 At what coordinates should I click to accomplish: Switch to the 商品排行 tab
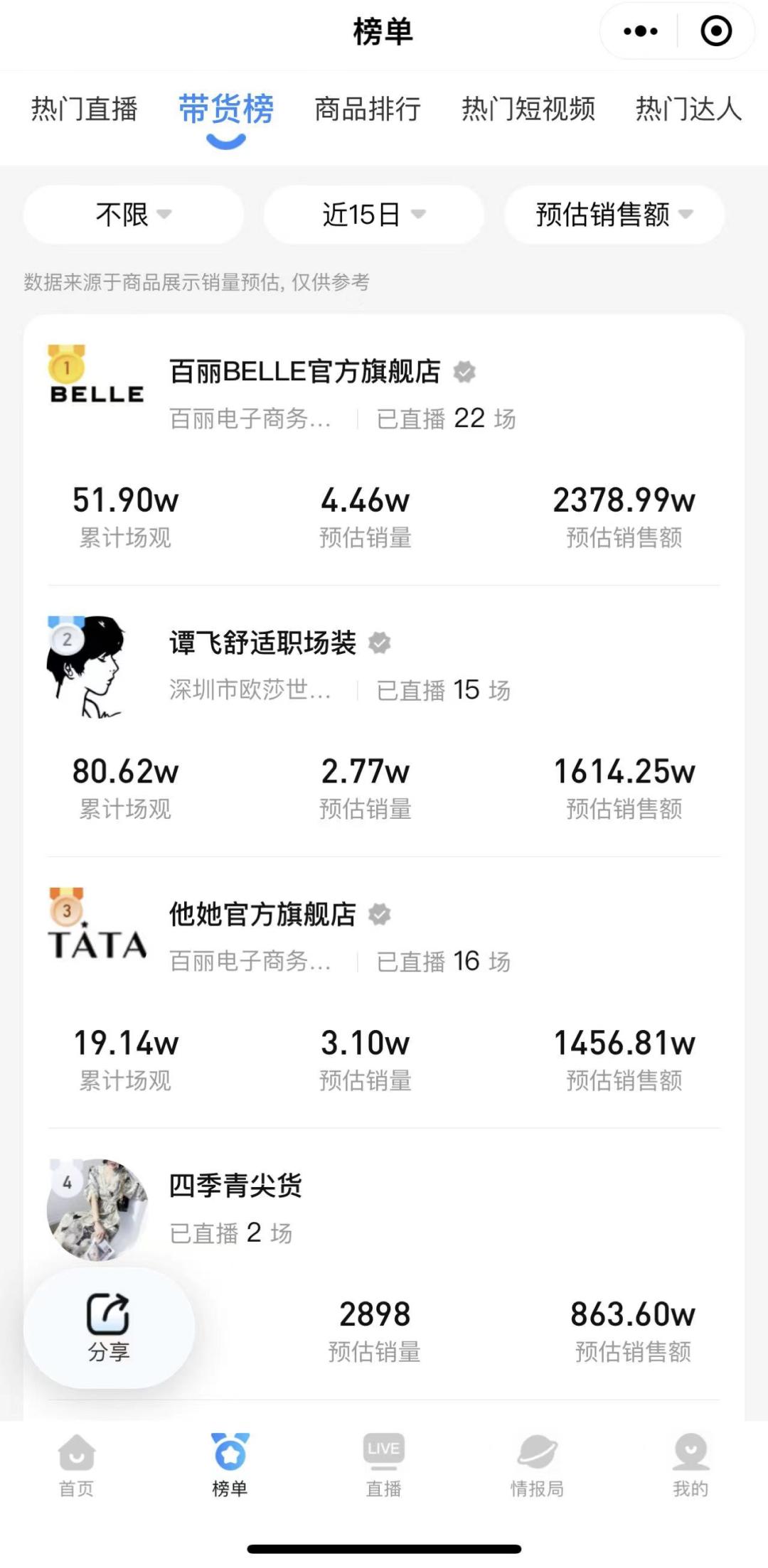click(367, 109)
